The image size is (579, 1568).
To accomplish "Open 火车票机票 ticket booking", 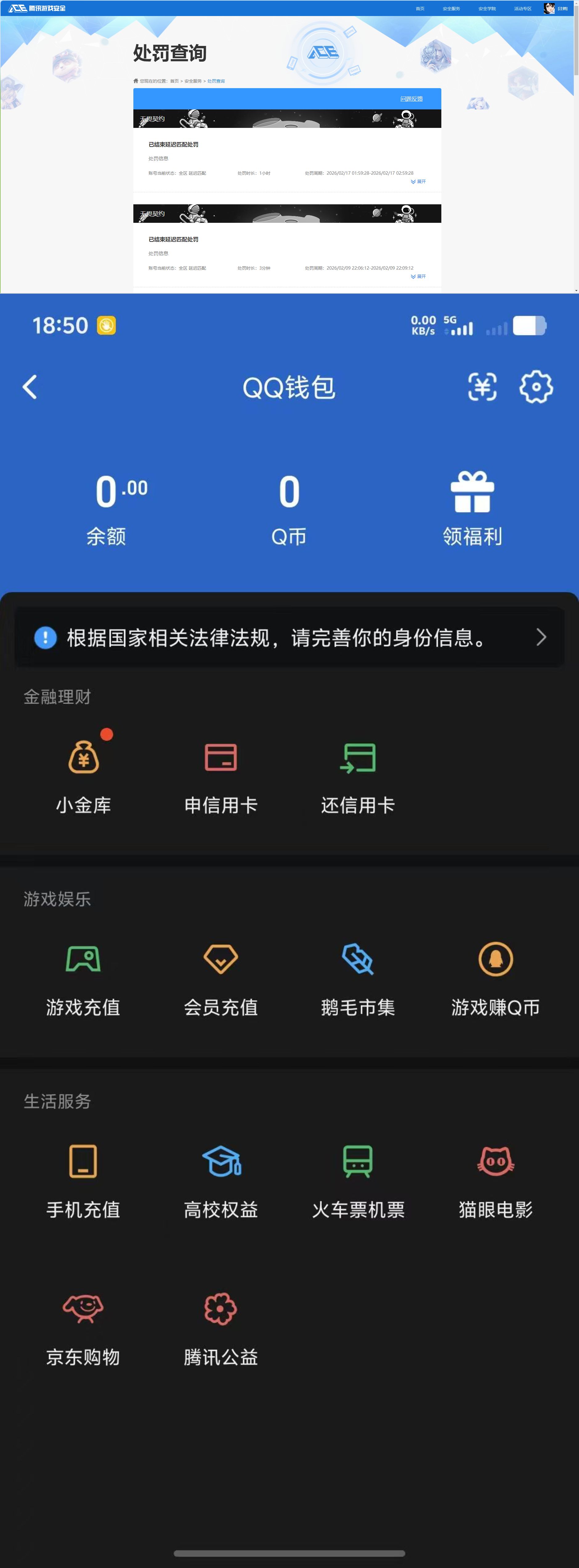I will click(x=358, y=1178).
